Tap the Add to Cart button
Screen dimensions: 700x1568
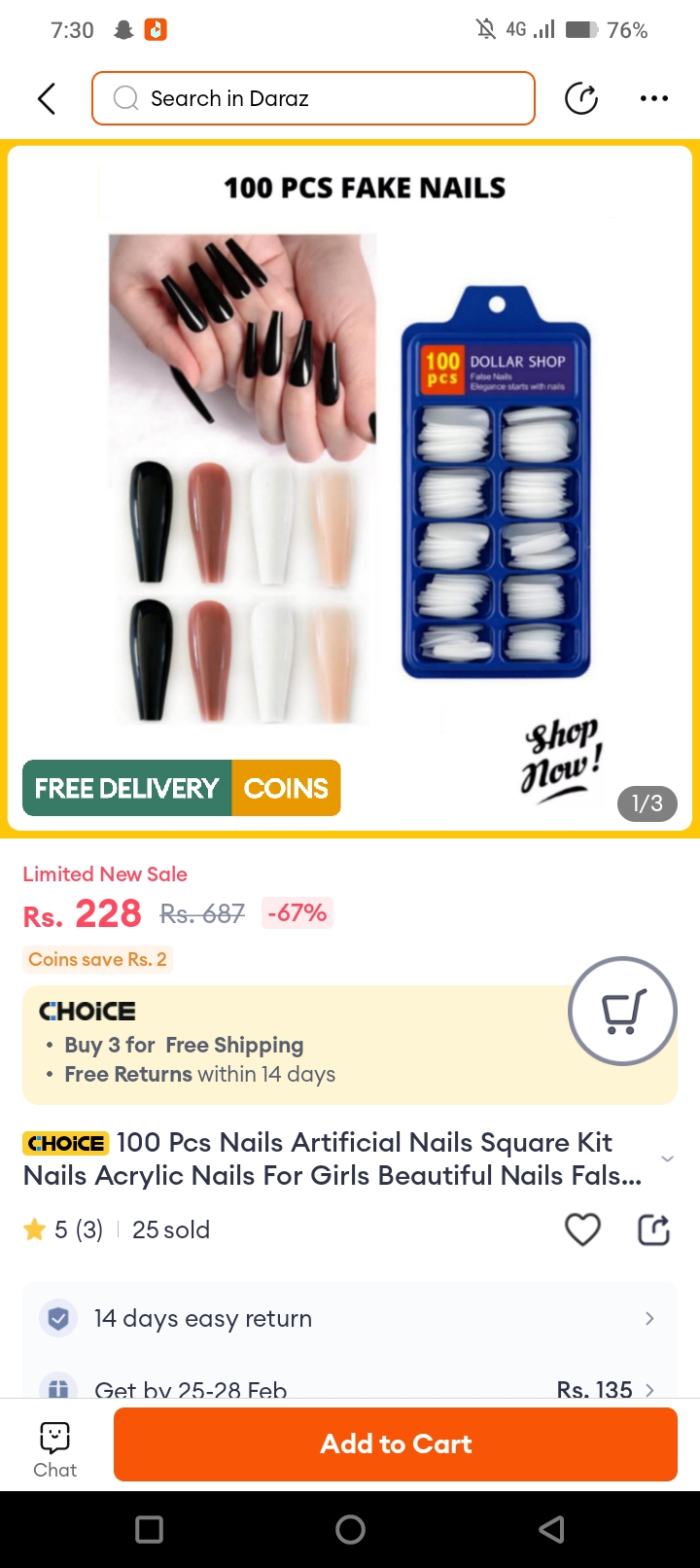tap(396, 1443)
